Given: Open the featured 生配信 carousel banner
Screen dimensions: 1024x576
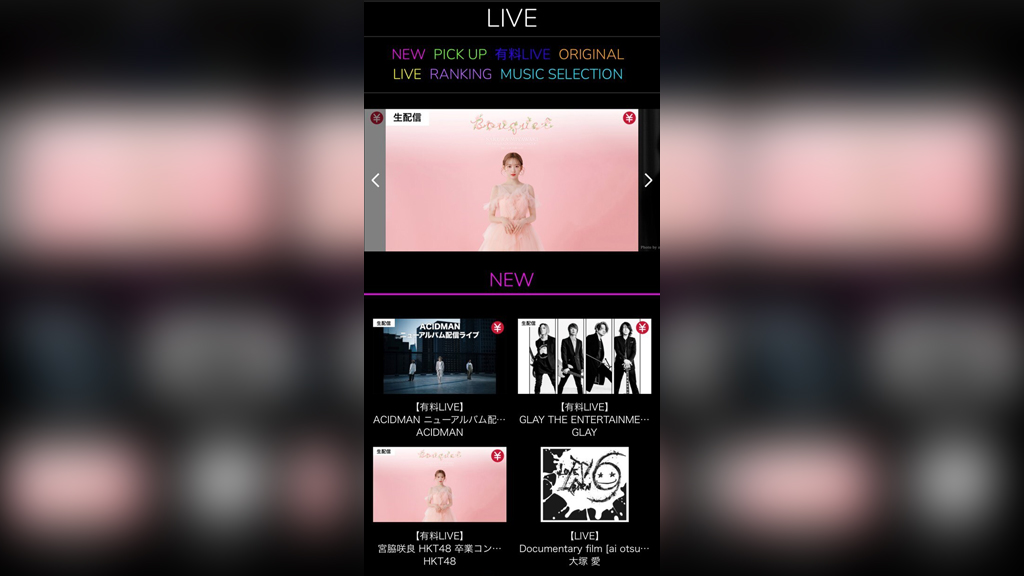Looking at the screenshot, I should (511, 180).
